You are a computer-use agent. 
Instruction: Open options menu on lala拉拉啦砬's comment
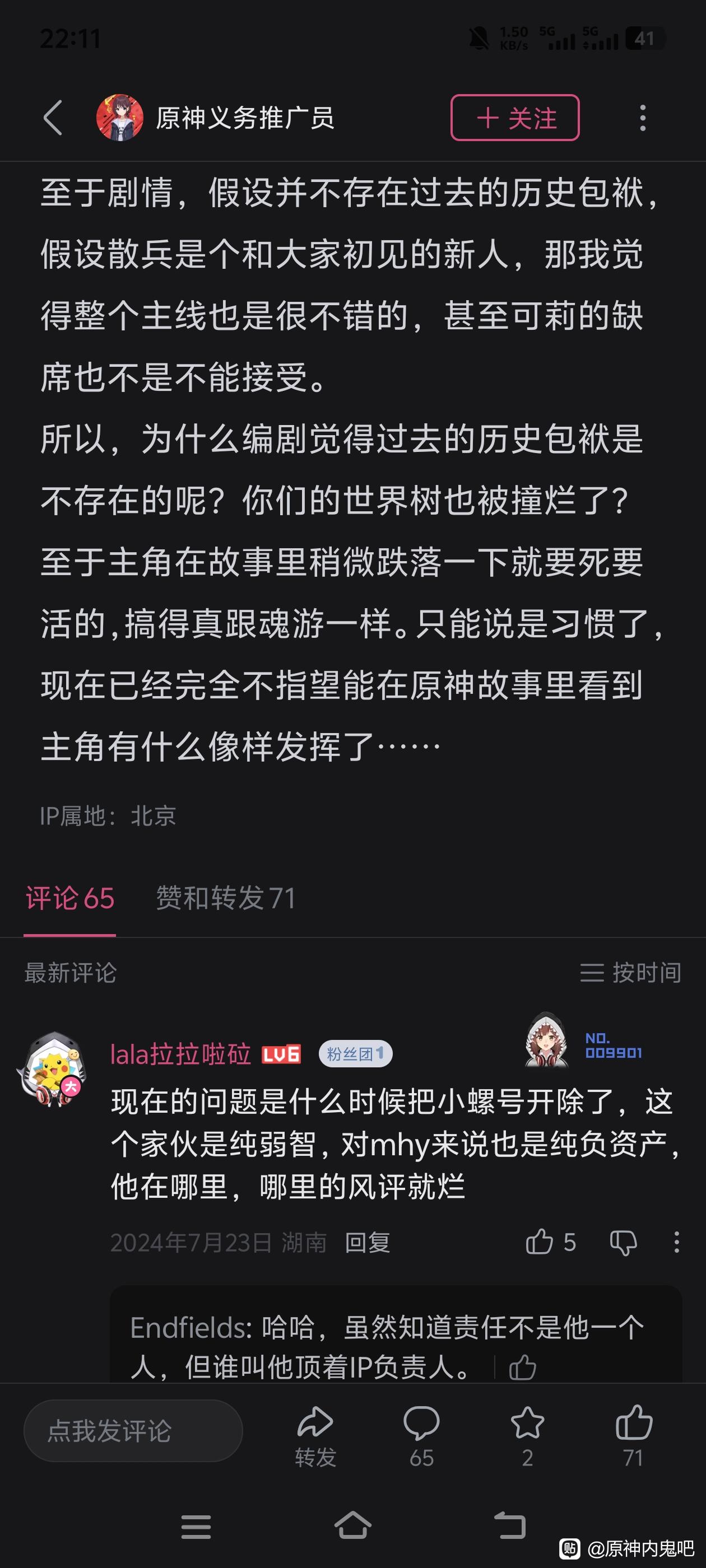(676, 1242)
